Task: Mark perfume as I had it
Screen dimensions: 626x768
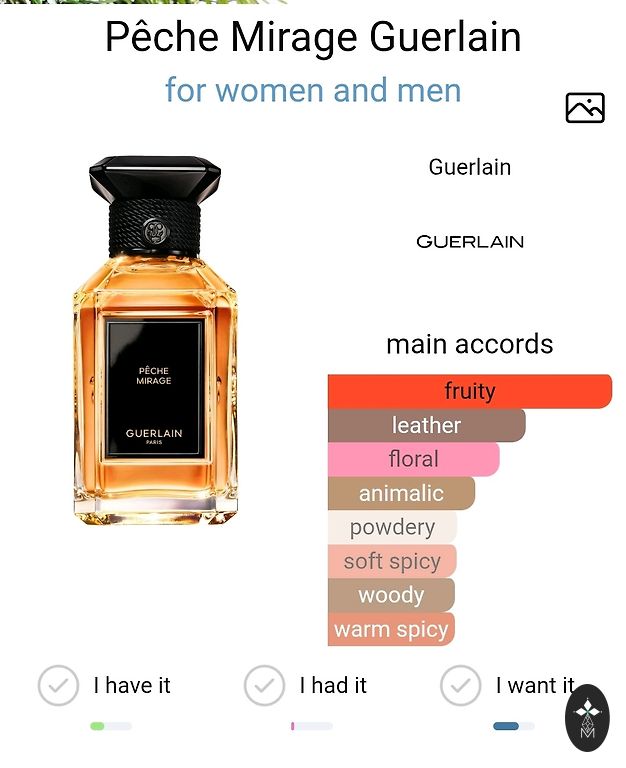Action: pyautogui.click(x=265, y=686)
